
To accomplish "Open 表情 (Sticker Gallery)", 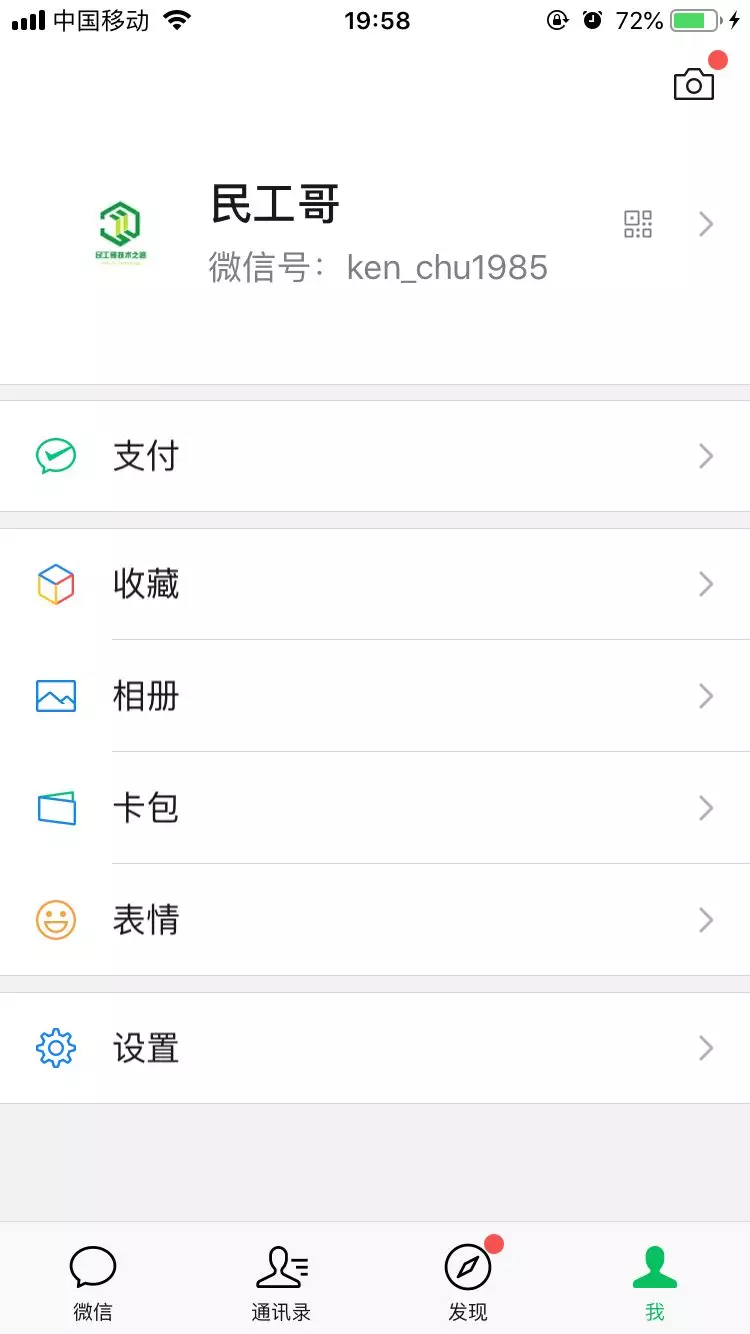I will 375,920.
